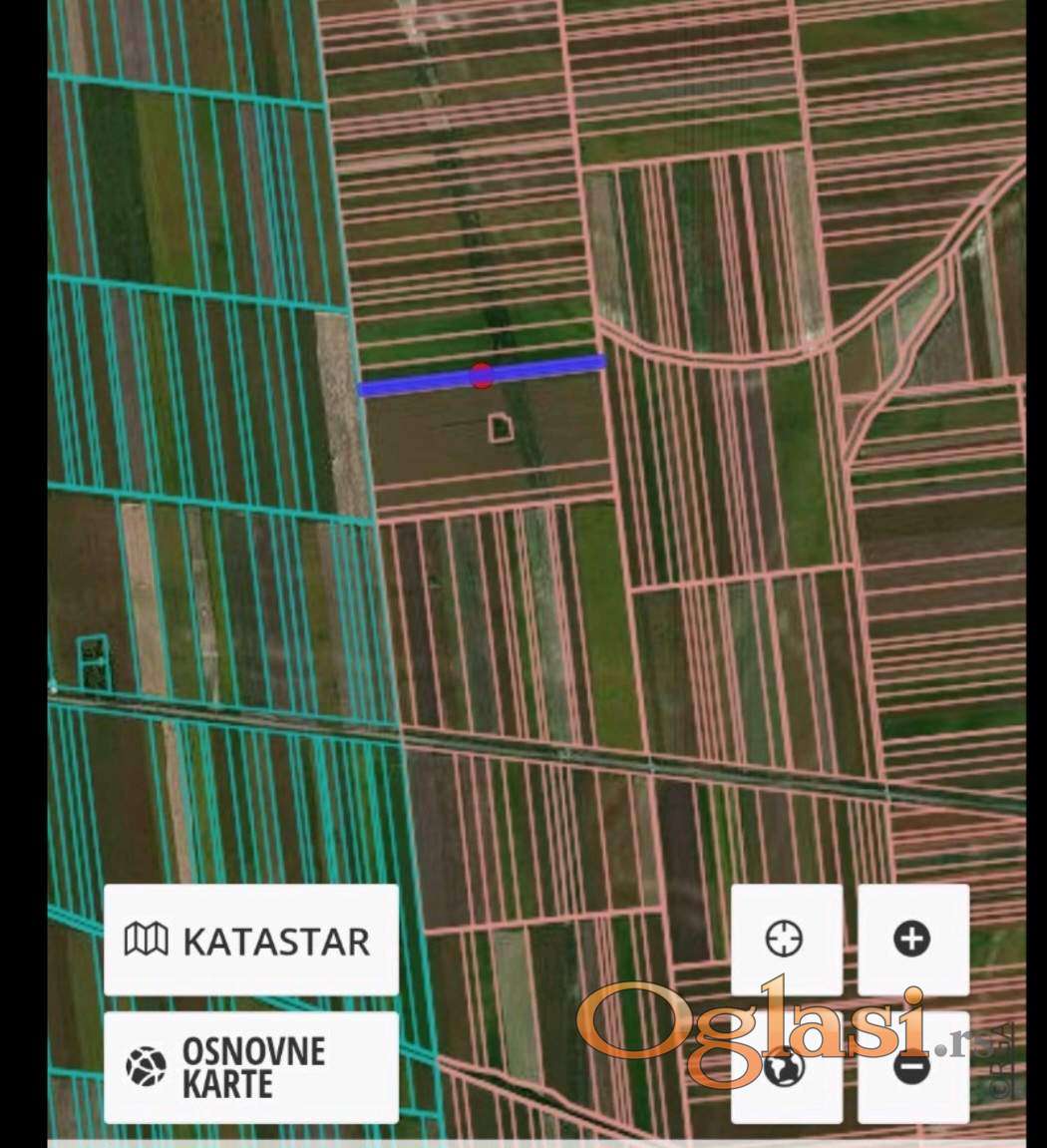Center map on my location
This screenshot has width=1047, height=1148.
[x=786, y=939]
